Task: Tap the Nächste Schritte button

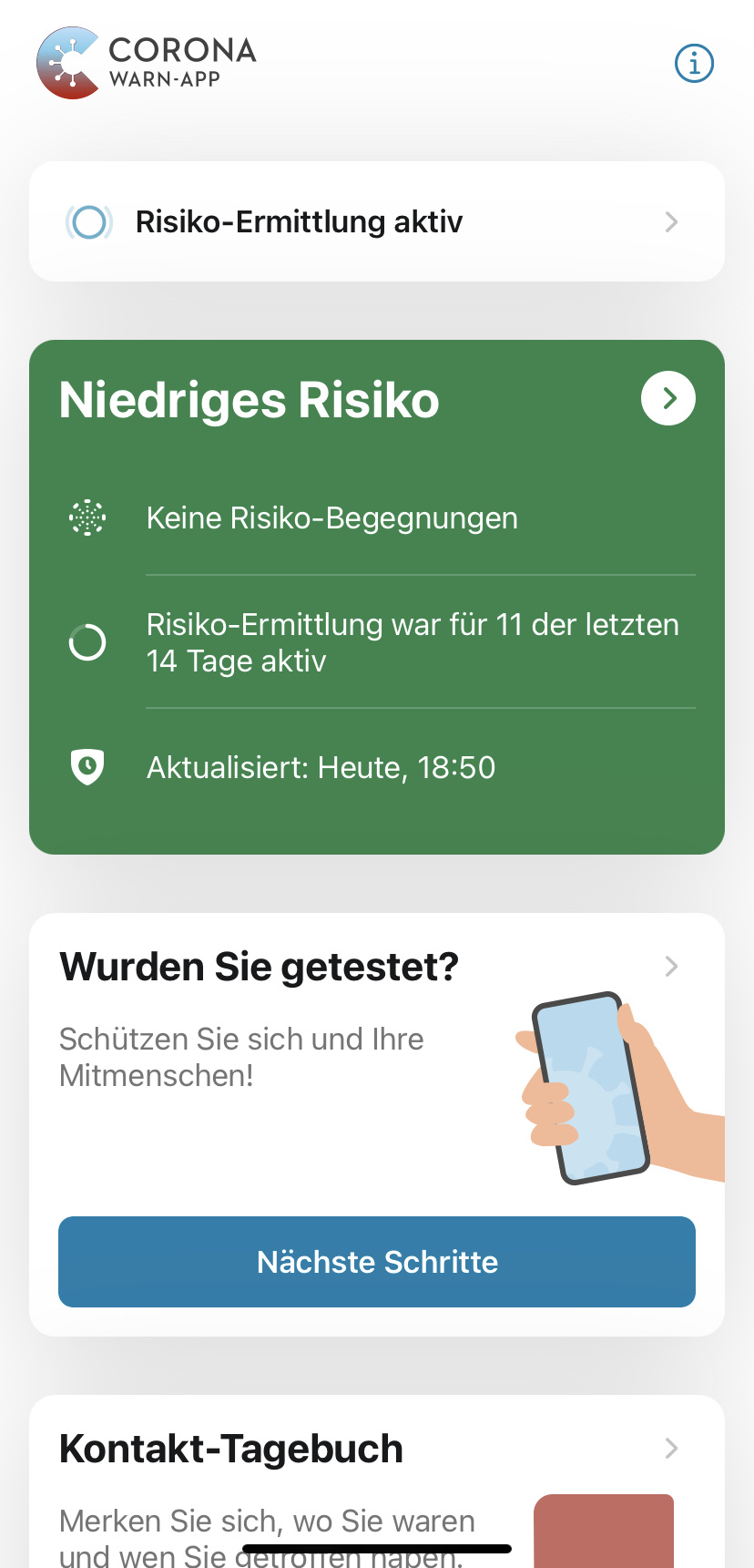Action: coord(376,1261)
